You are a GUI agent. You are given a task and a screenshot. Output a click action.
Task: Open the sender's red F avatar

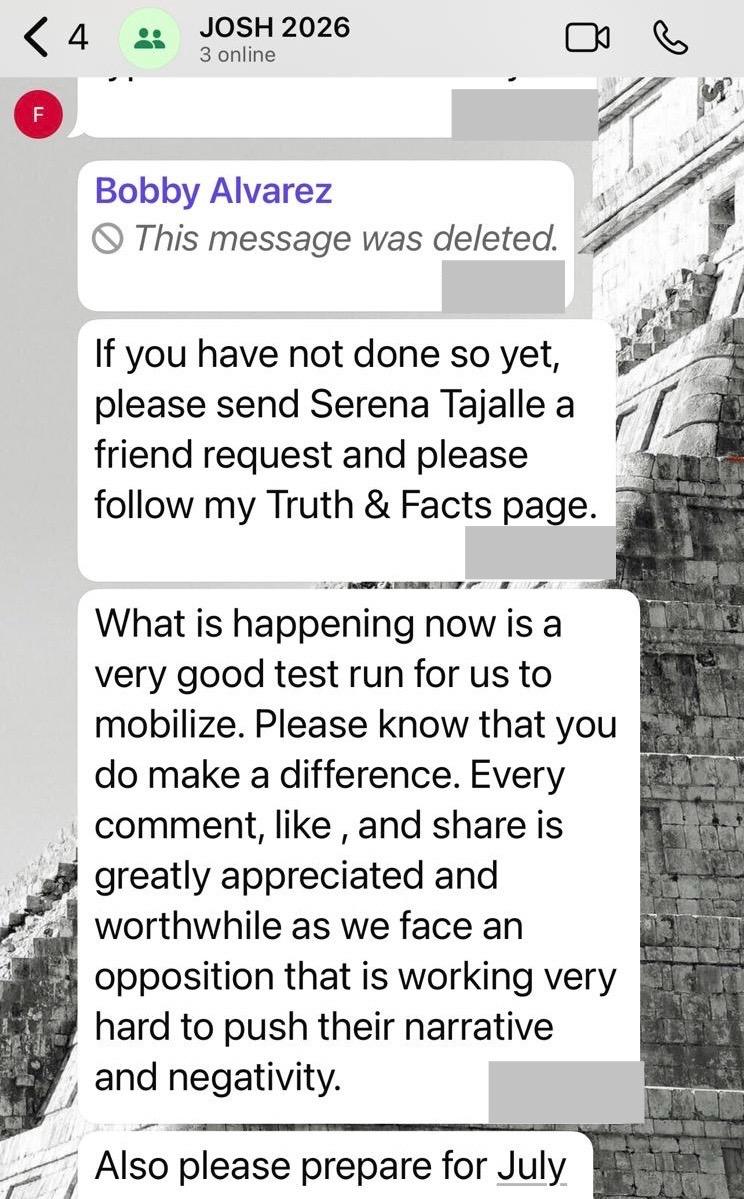coord(37,115)
